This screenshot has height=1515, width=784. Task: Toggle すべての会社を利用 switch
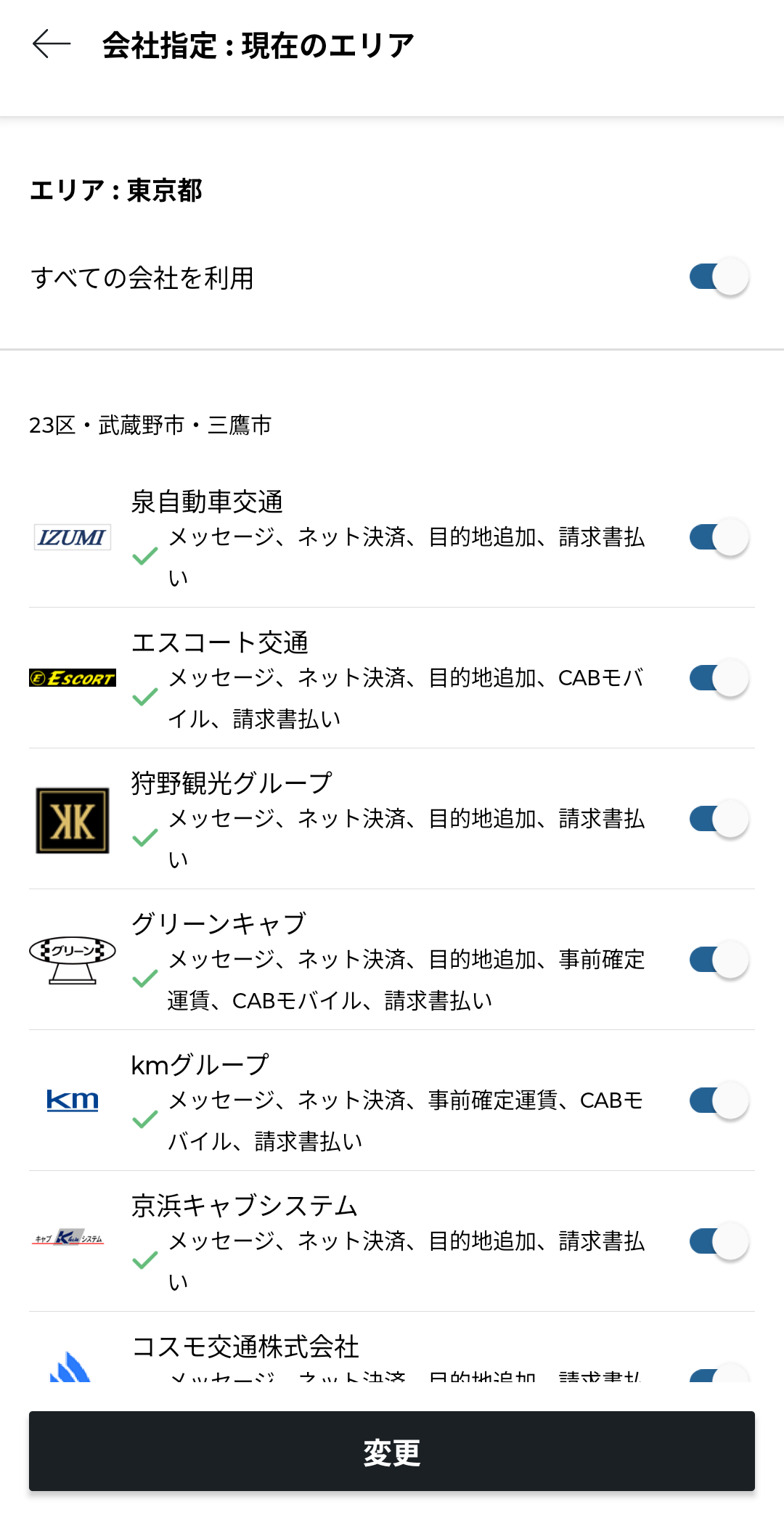point(718,277)
